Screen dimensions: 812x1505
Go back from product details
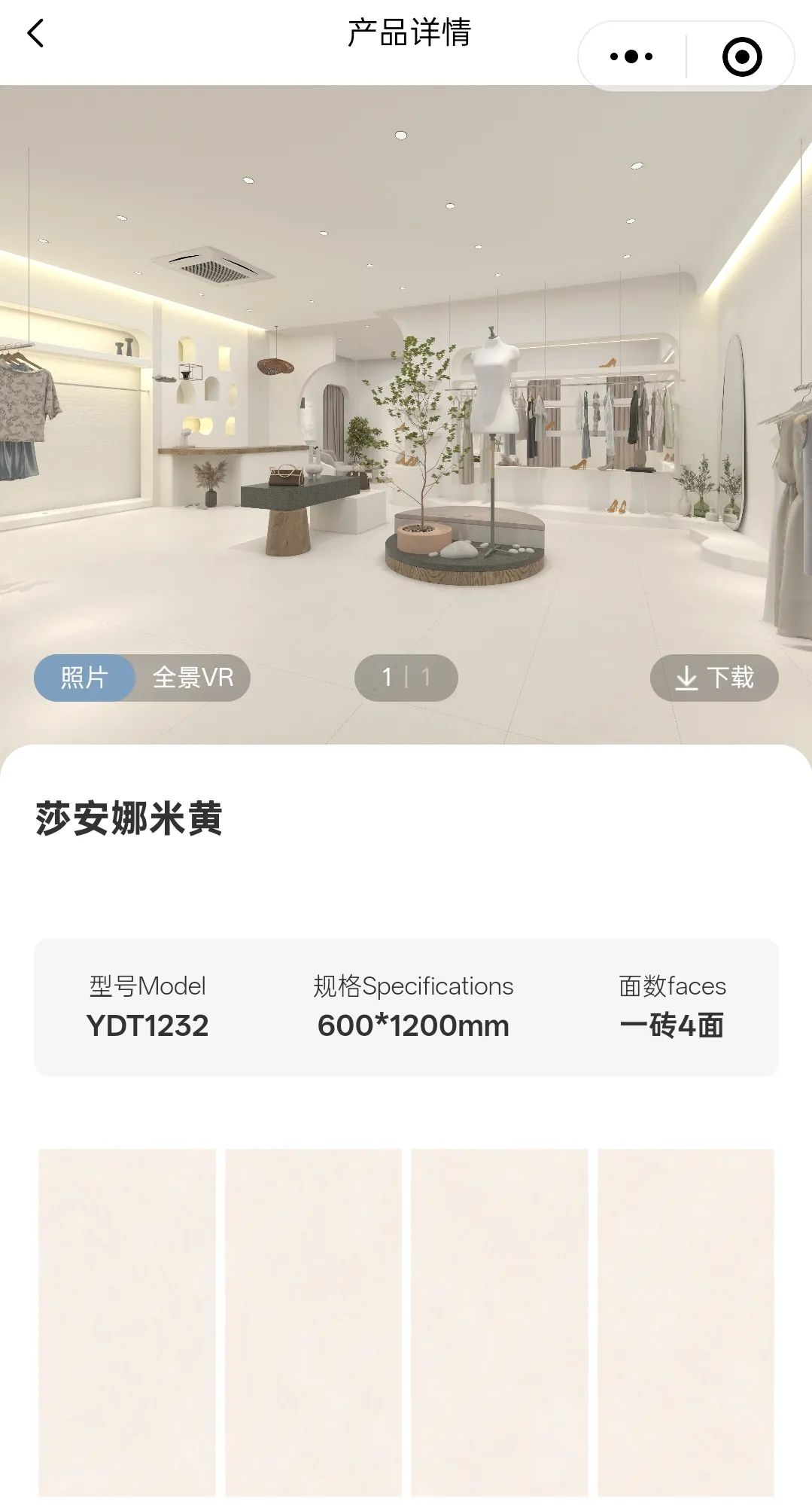pos(35,33)
